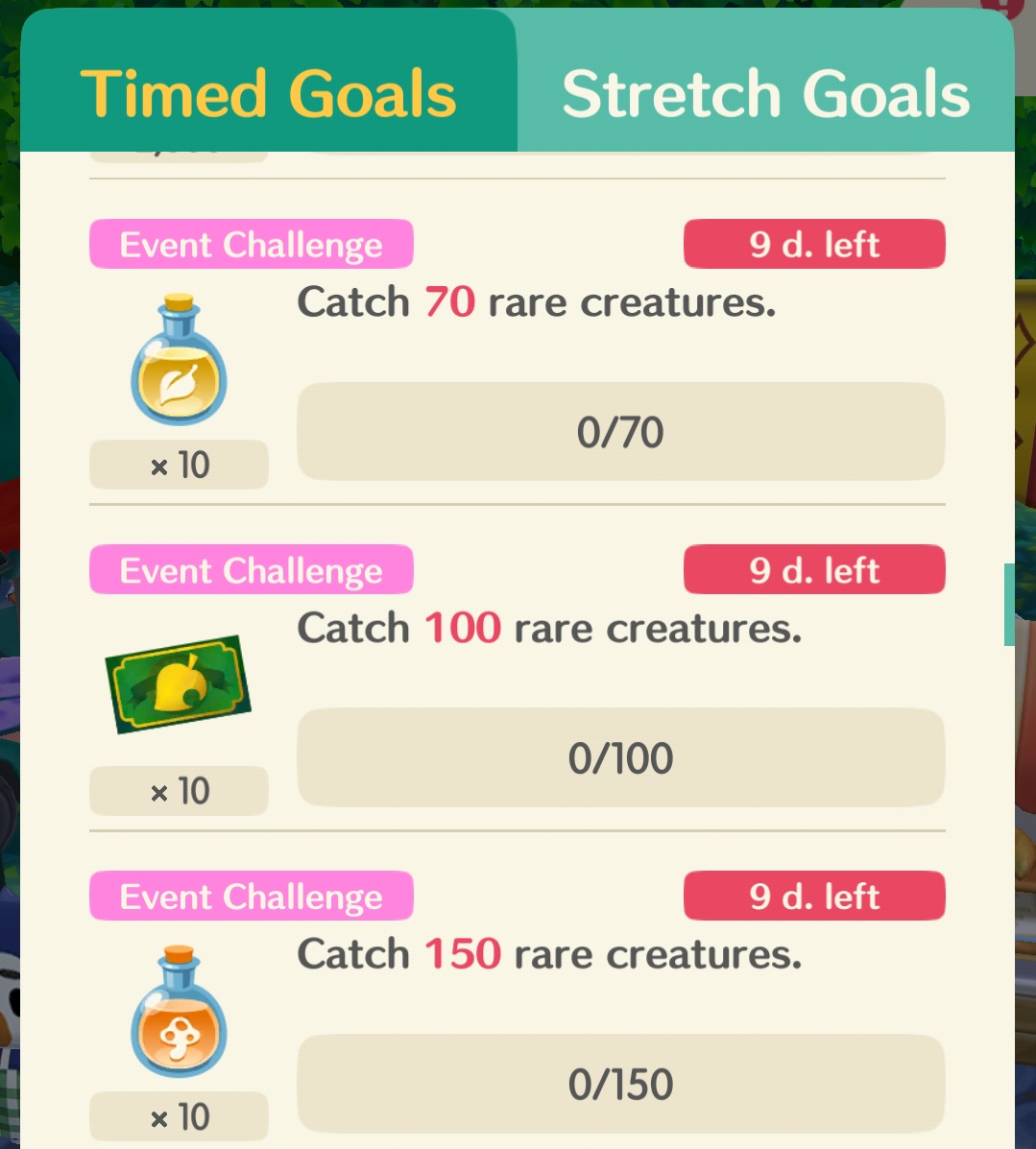
Task: Switch to the Stretch Goals tab
Action: 765,93
